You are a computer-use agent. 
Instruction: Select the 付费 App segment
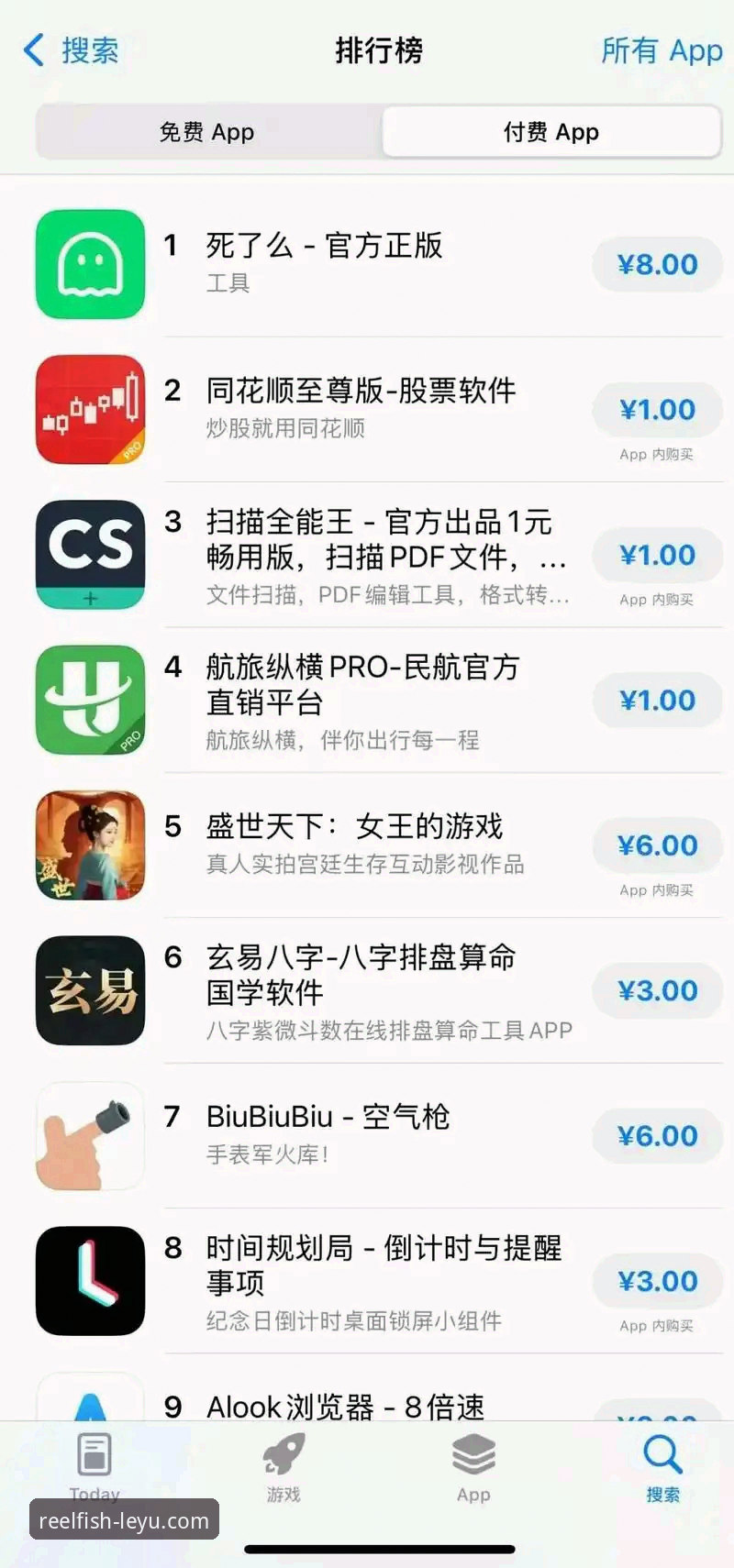point(550,132)
